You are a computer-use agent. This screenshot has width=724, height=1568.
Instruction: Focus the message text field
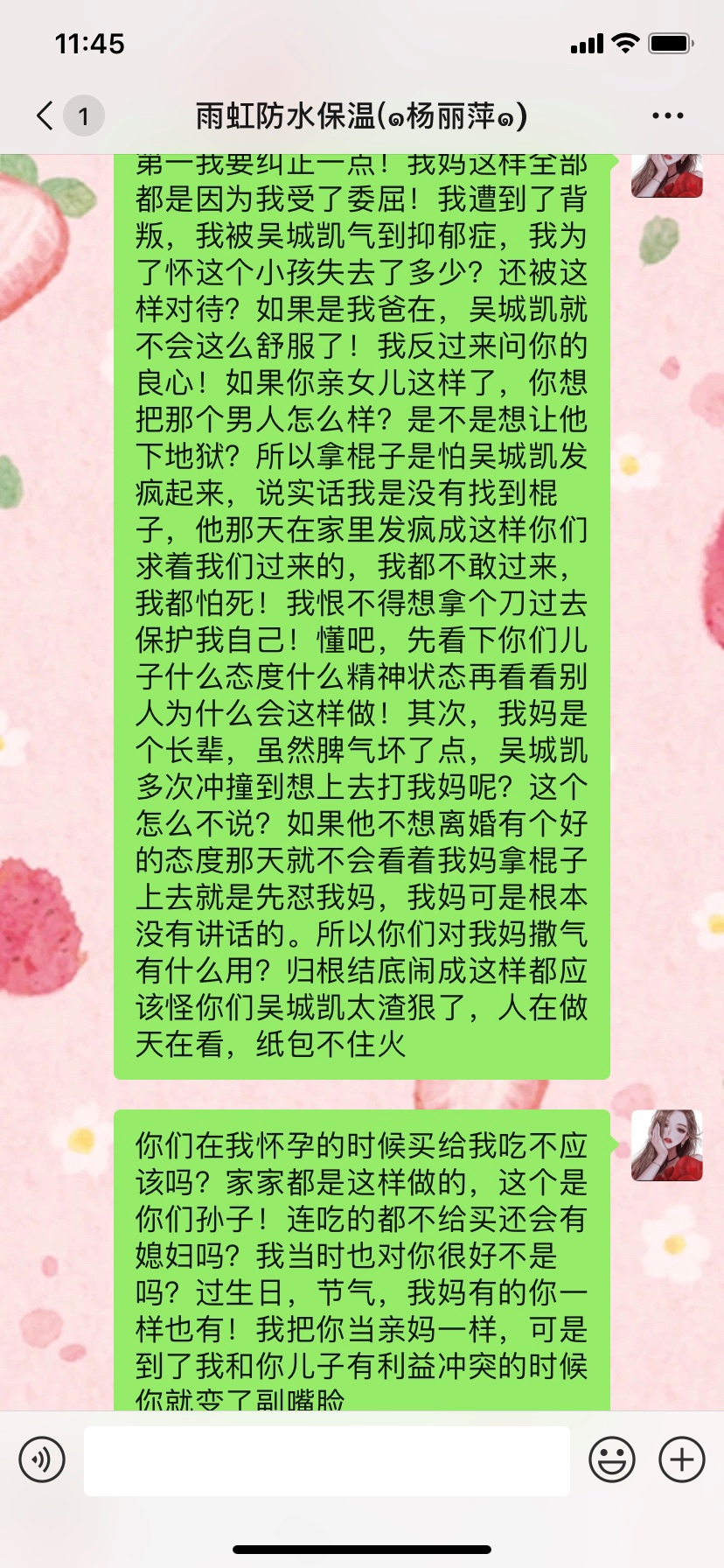point(326,1459)
